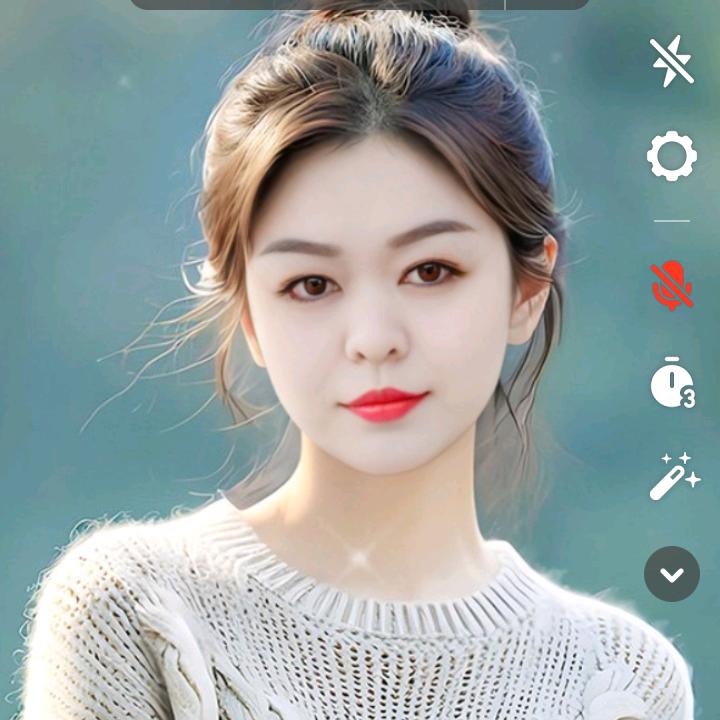Toggle the camera flash icon
Image resolution: width=720 pixels, height=720 pixels.
point(671,61)
